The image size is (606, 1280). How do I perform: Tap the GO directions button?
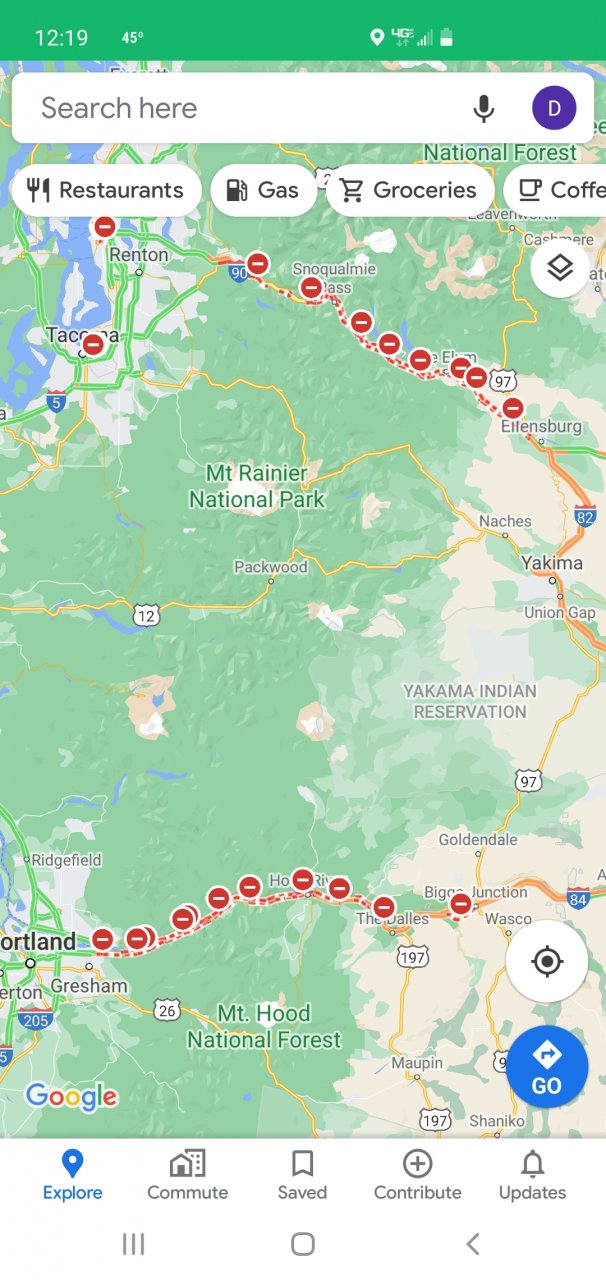(x=546, y=1066)
